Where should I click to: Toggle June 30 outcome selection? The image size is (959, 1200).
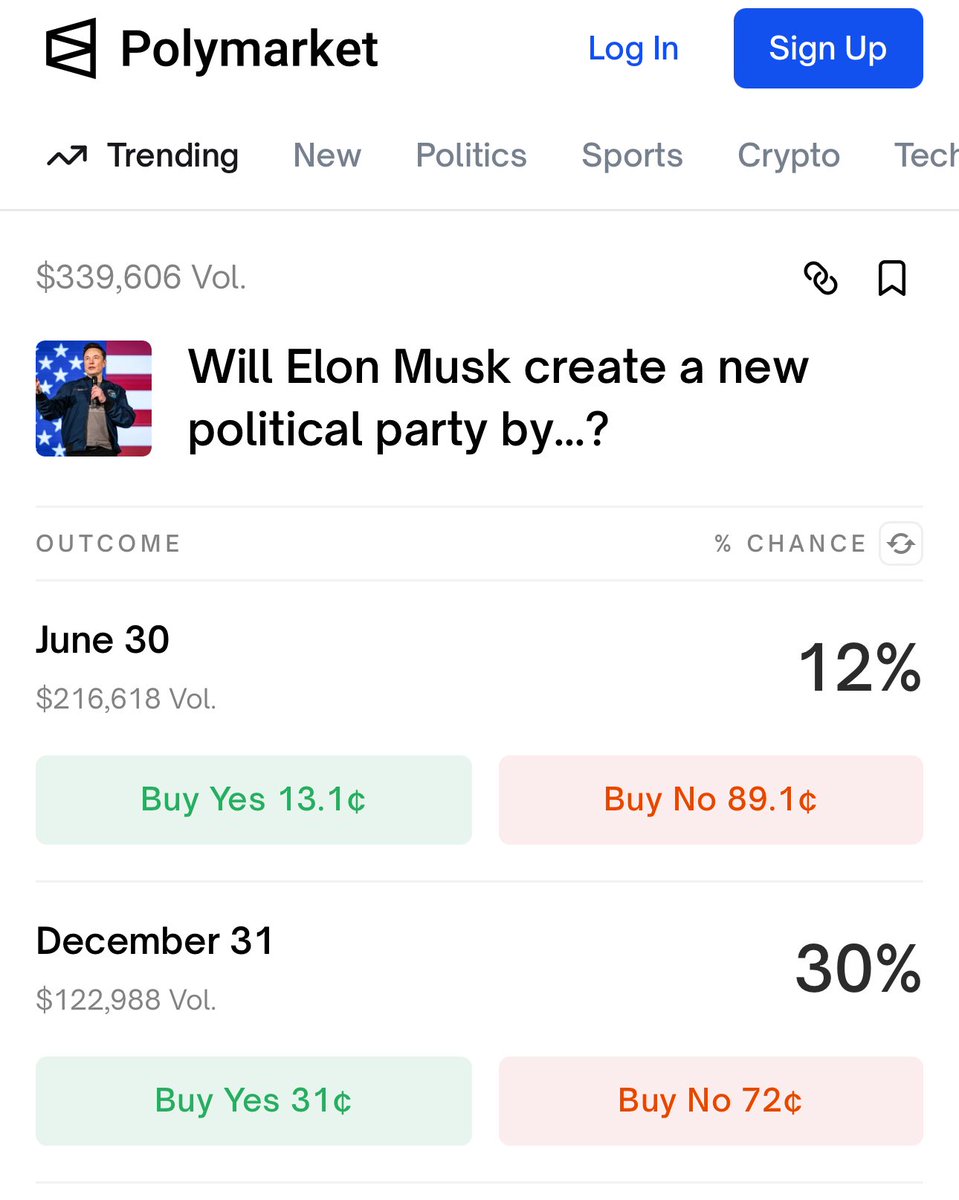(102, 640)
